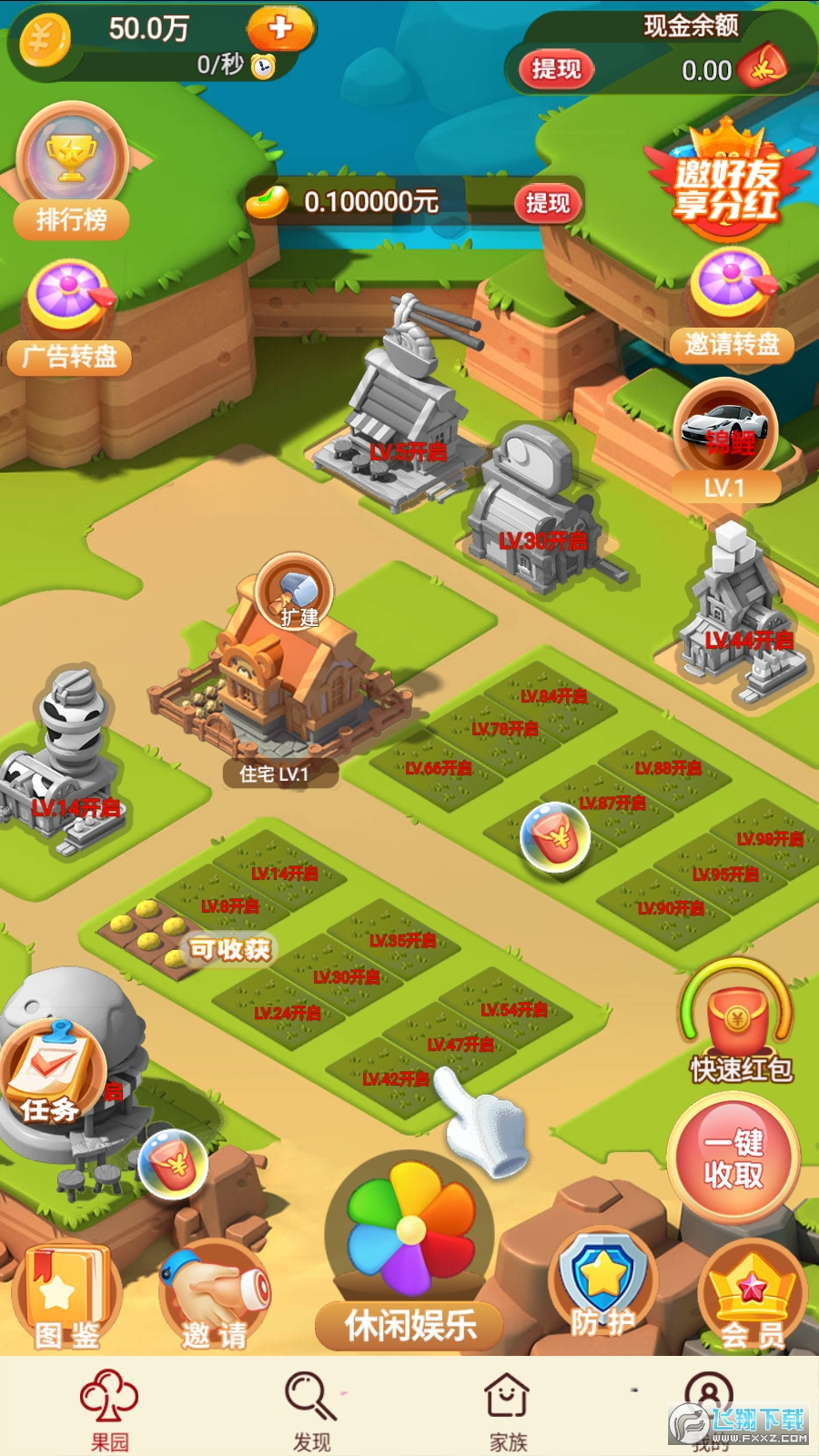Switch to the 家族 tab
The image size is (819, 1456).
tap(508, 1410)
